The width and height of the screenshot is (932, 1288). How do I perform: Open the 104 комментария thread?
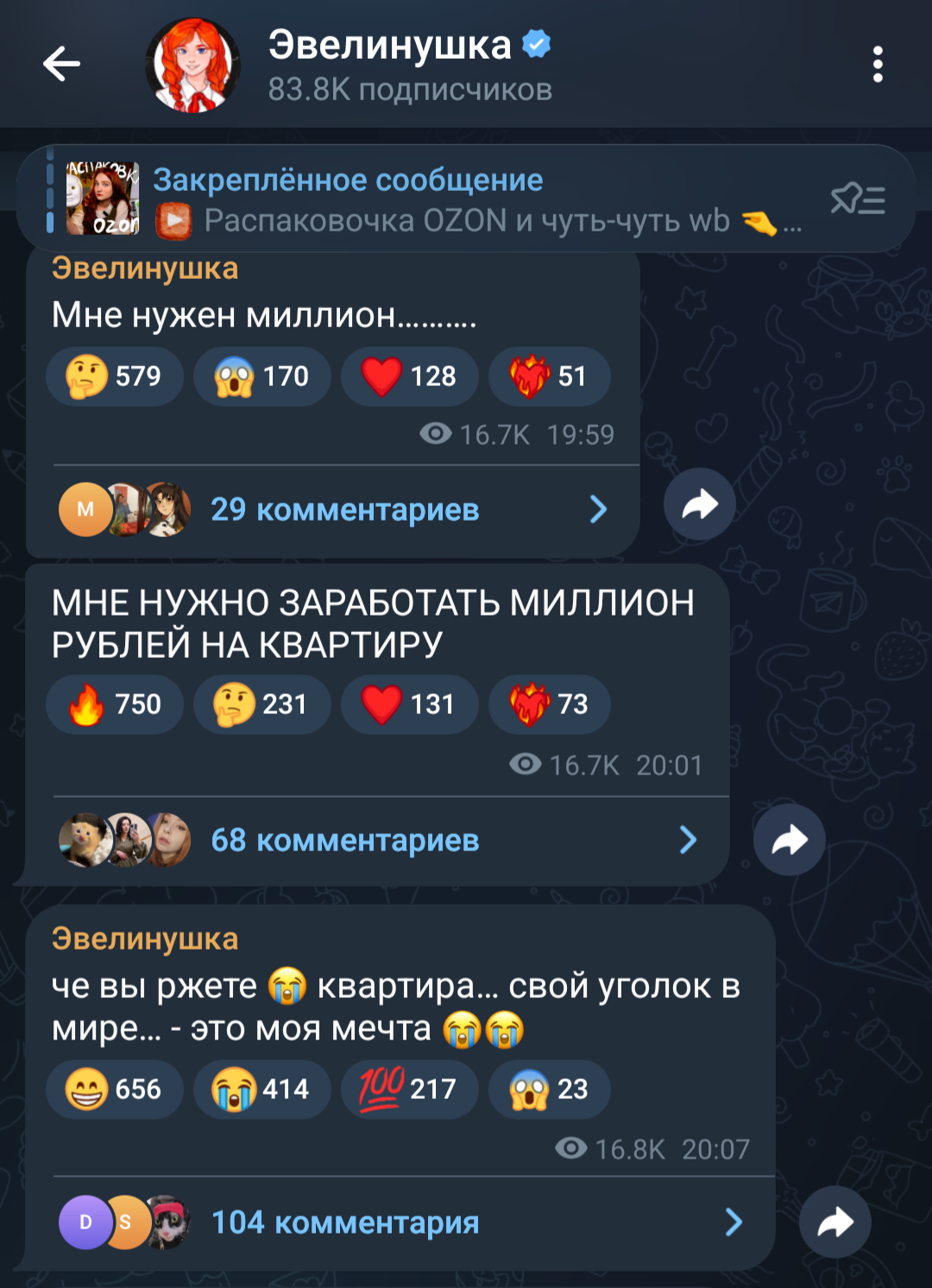(x=345, y=1222)
